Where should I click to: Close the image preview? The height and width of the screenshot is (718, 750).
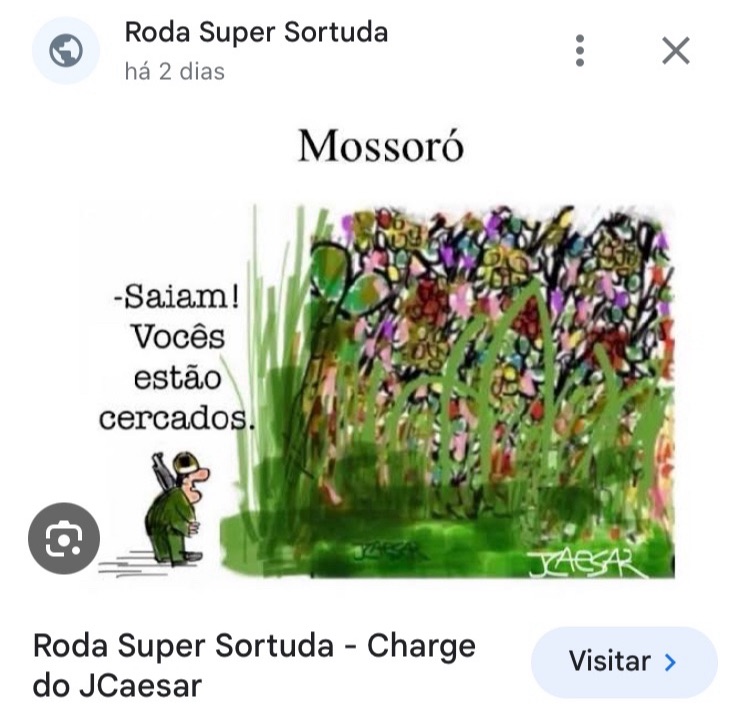click(676, 50)
